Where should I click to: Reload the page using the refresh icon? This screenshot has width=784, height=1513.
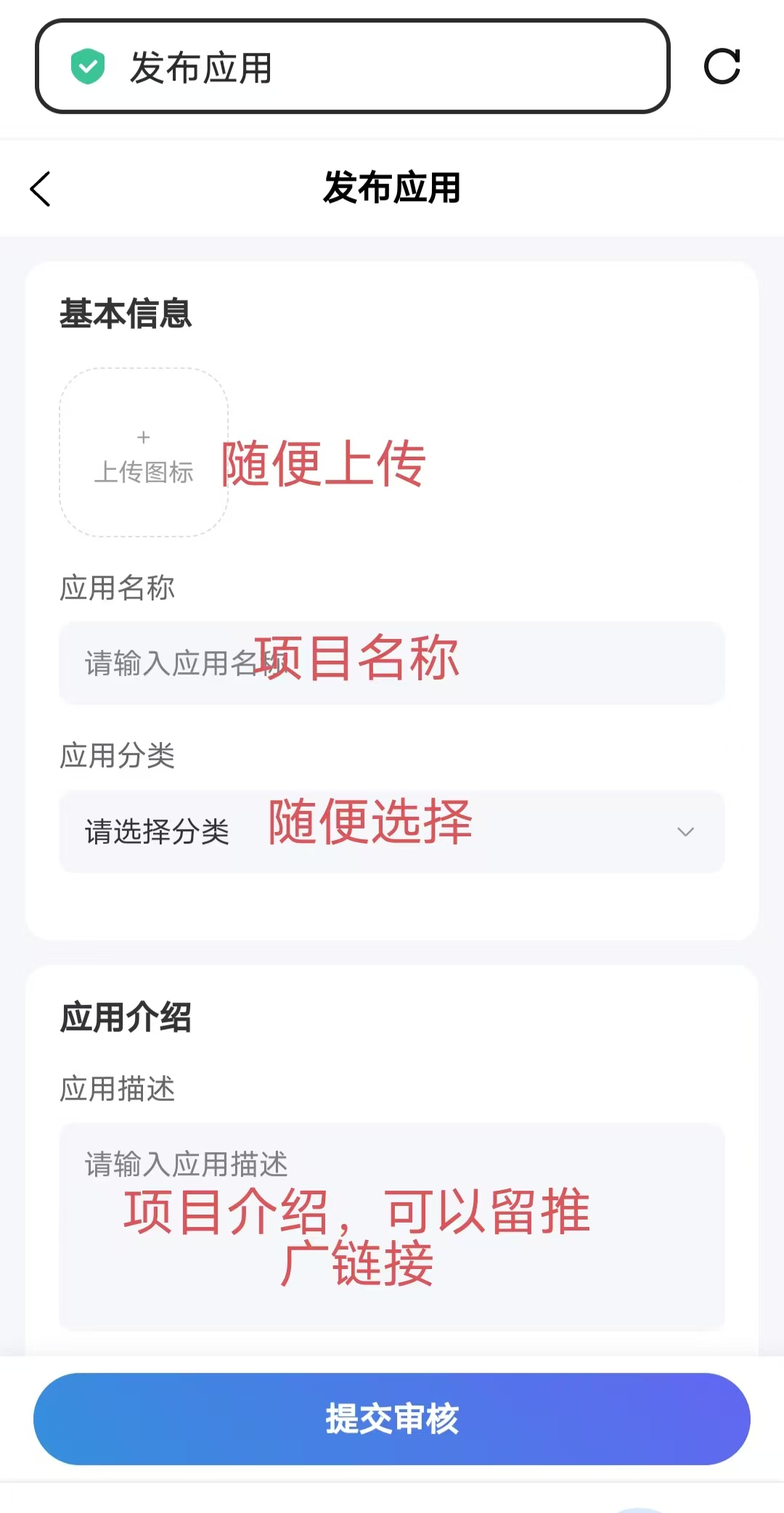tap(722, 68)
